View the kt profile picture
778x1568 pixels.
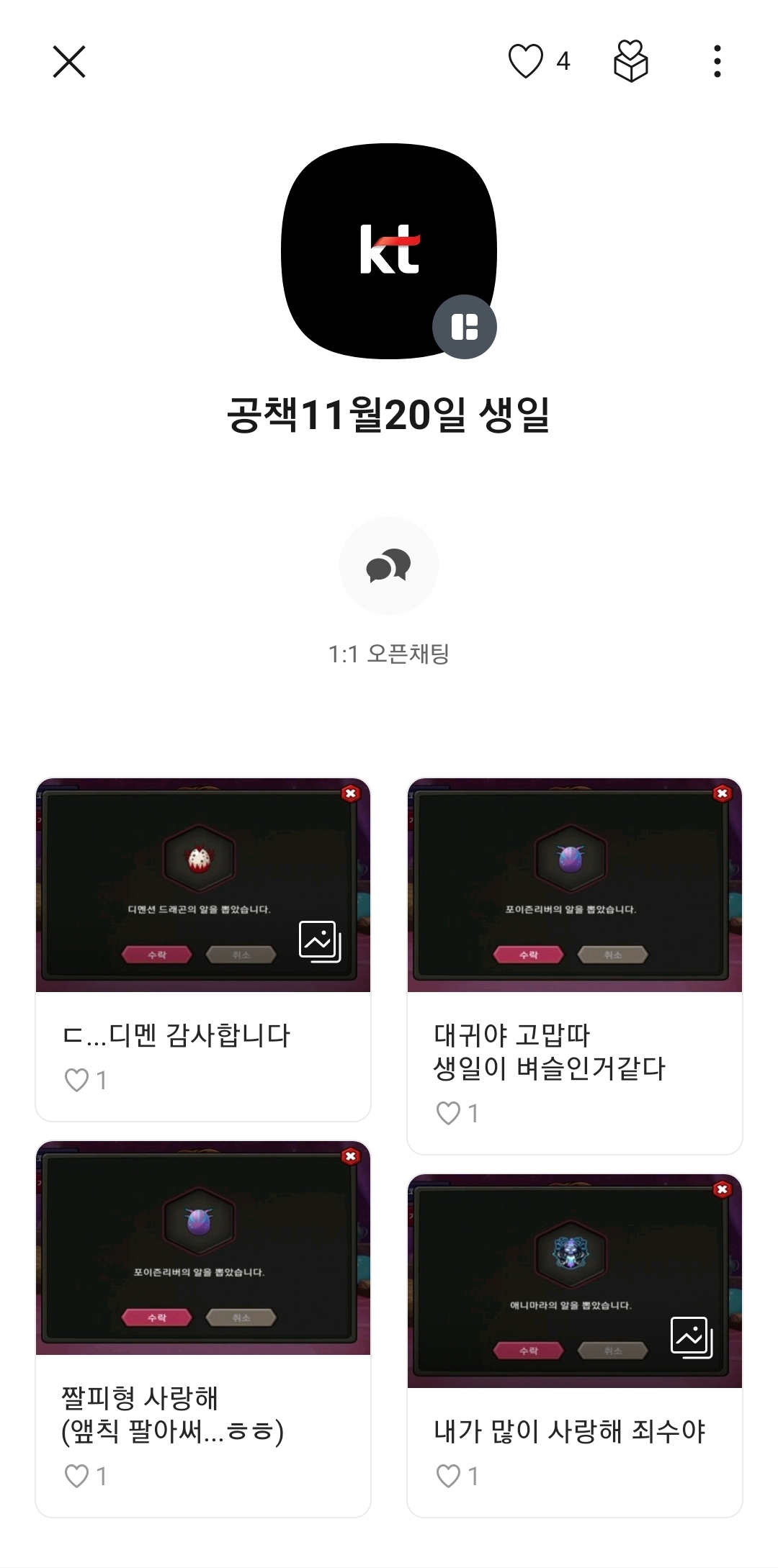[388, 251]
